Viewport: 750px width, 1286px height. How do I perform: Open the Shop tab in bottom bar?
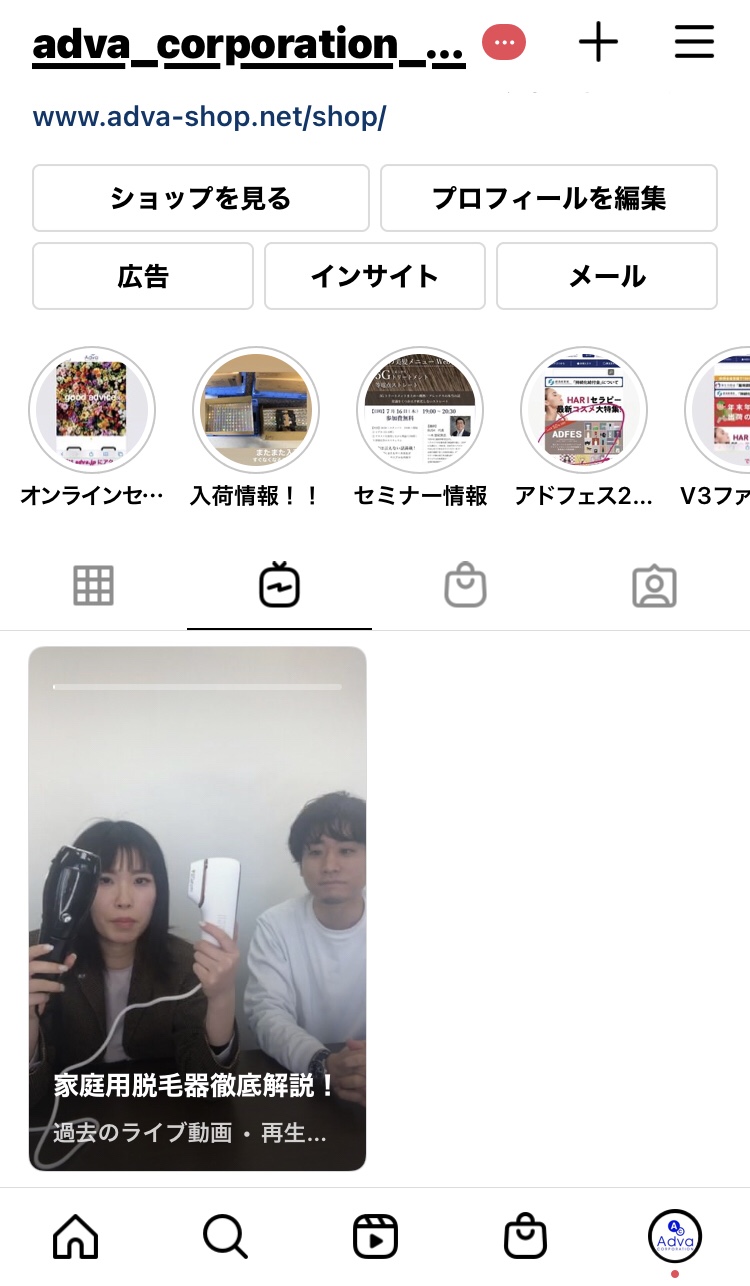point(525,1237)
